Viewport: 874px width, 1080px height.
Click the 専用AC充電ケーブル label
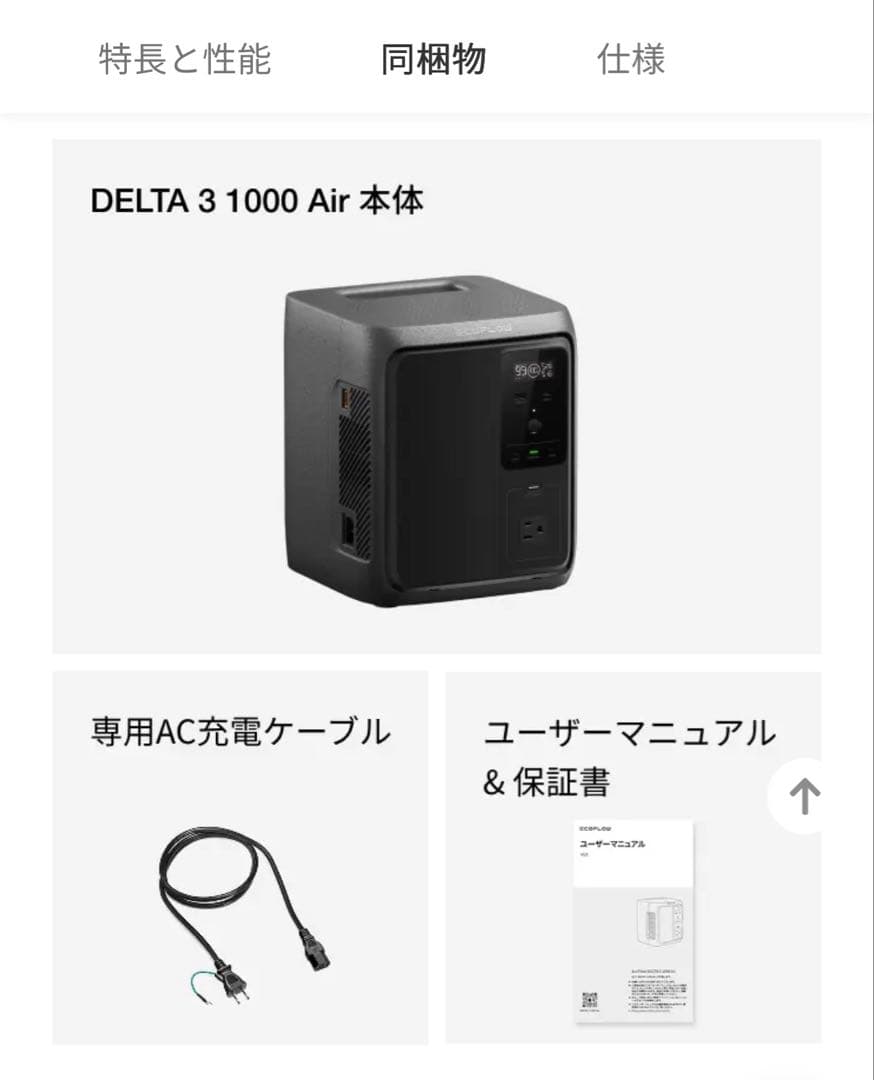pyautogui.click(x=242, y=732)
